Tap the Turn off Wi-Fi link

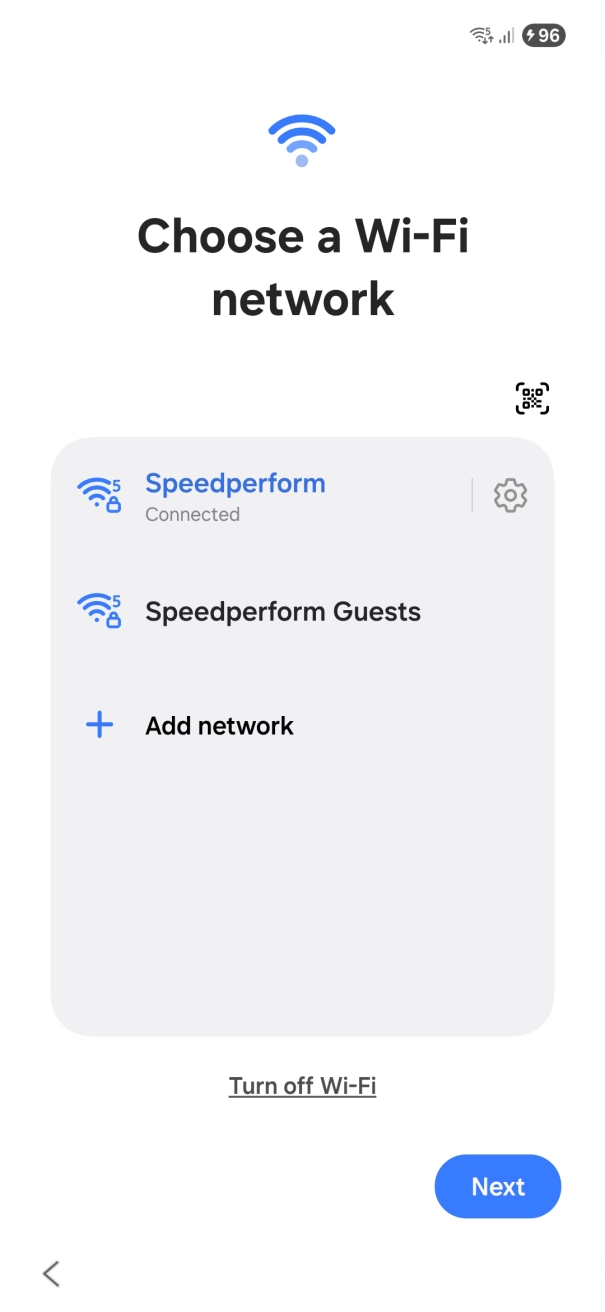tap(302, 1086)
